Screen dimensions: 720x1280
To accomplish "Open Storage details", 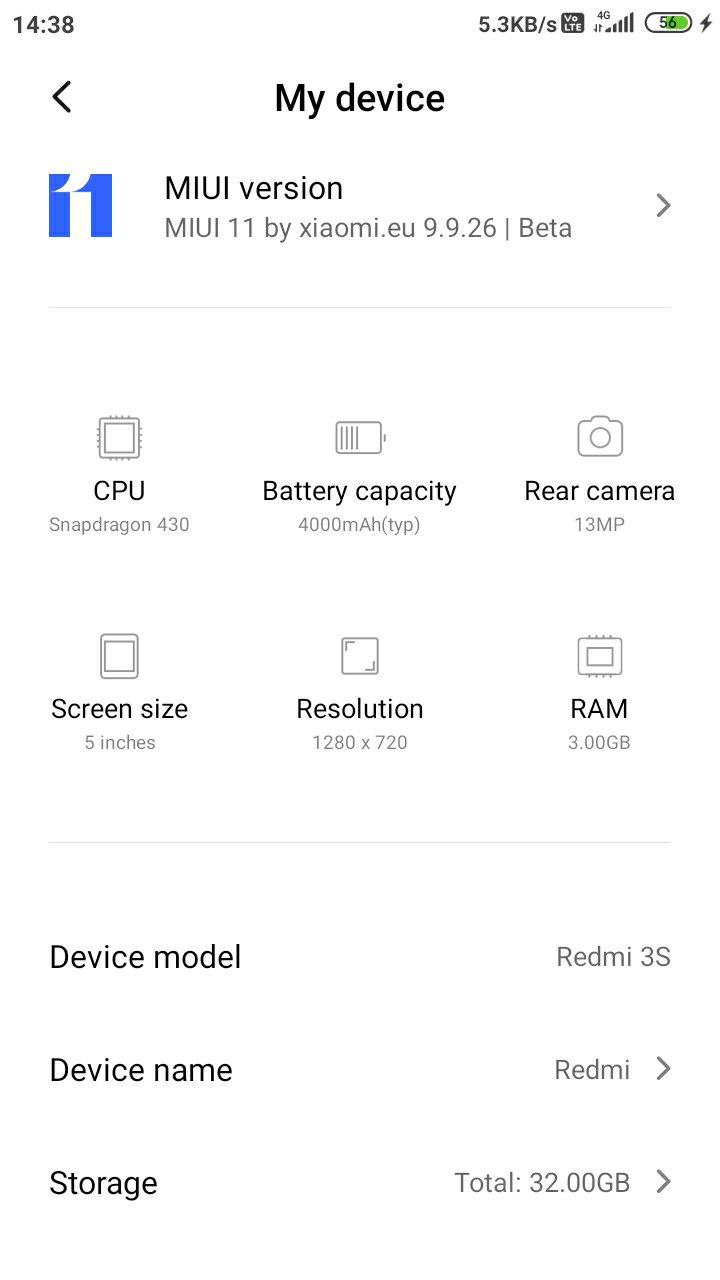I will 360,1183.
